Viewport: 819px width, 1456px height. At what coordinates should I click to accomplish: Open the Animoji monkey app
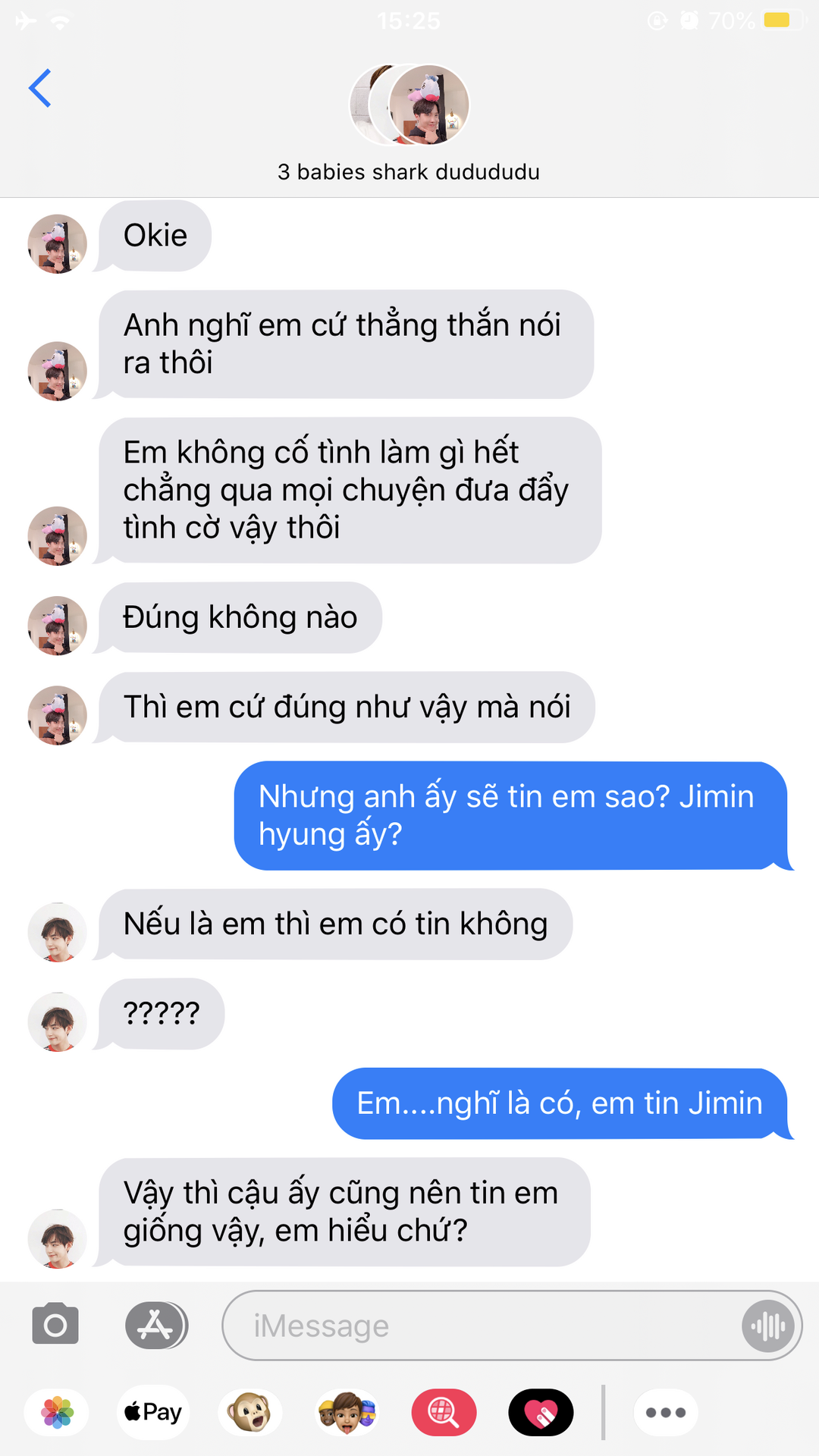click(x=250, y=1412)
